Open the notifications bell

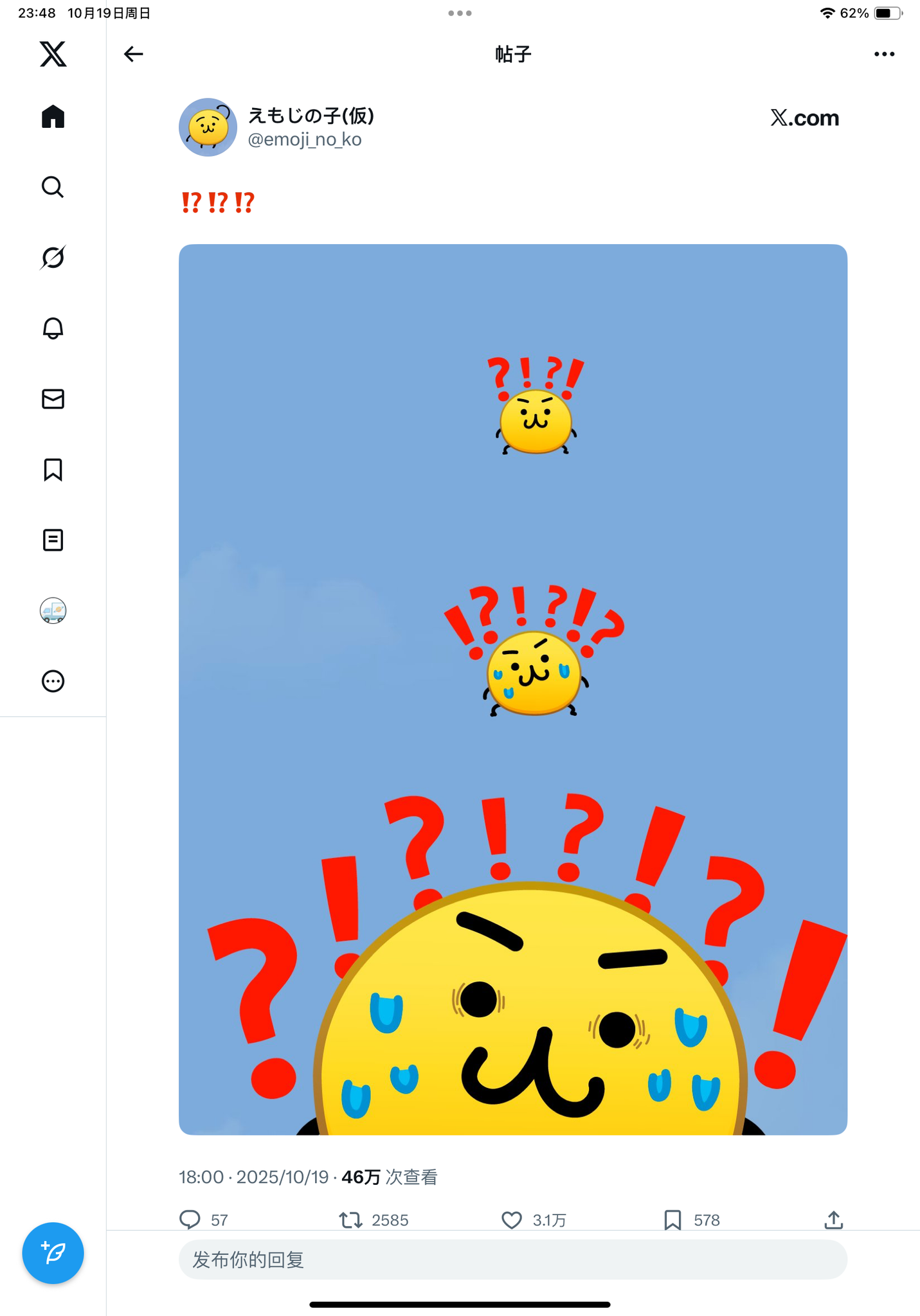pyautogui.click(x=53, y=328)
